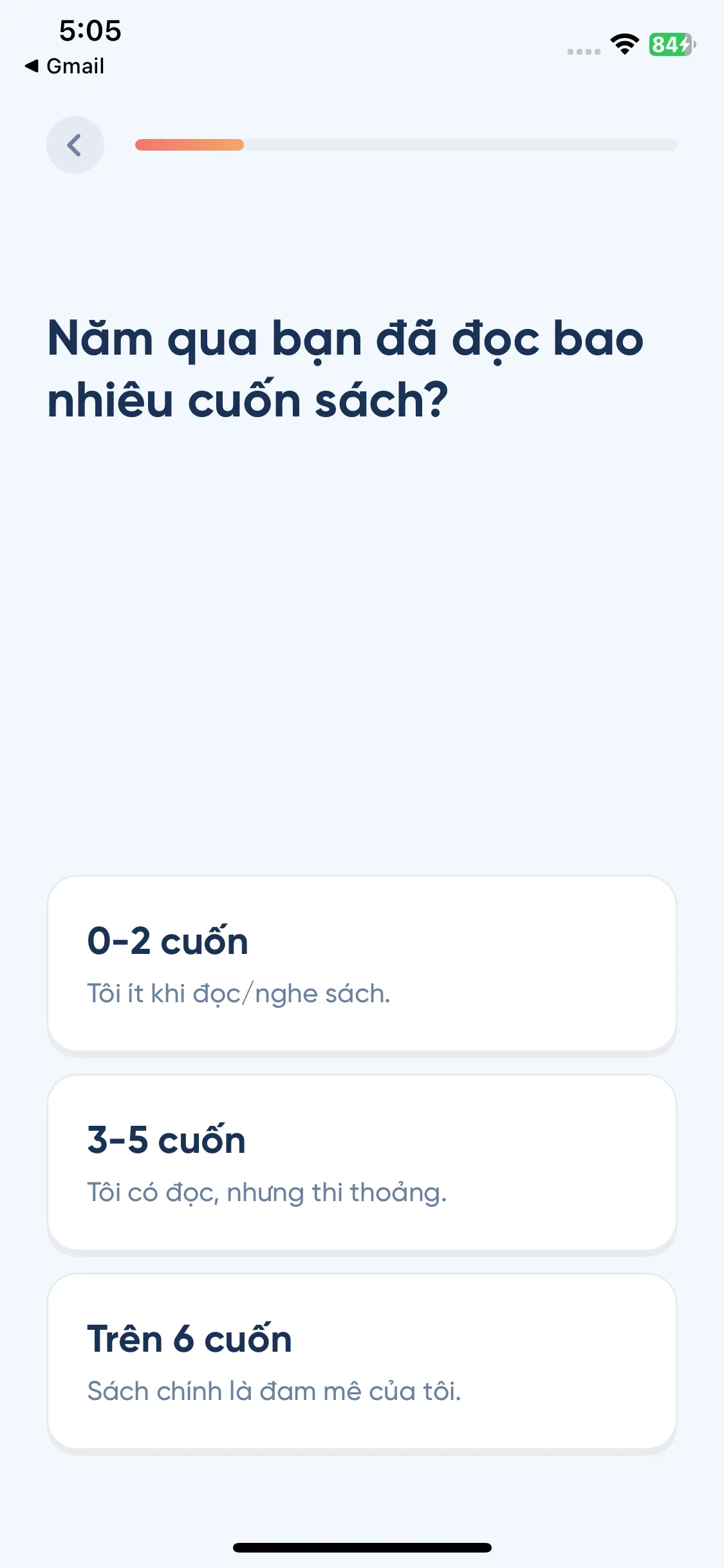Screen dimensions: 724x1568
Task: Collapse the survey by tapping back chevron
Action: pyautogui.click(x=75, y=144)
